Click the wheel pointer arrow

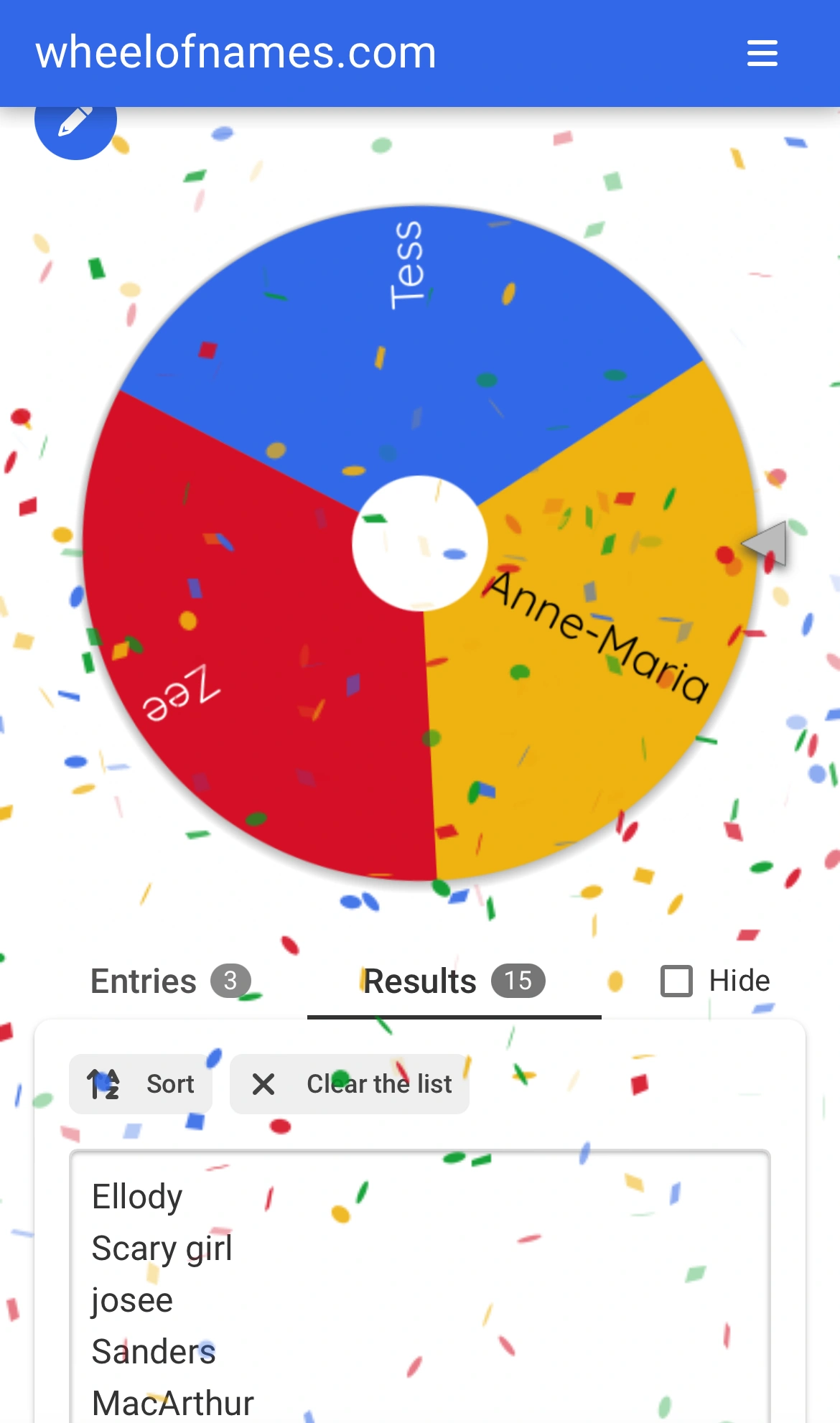click(762, 543)
